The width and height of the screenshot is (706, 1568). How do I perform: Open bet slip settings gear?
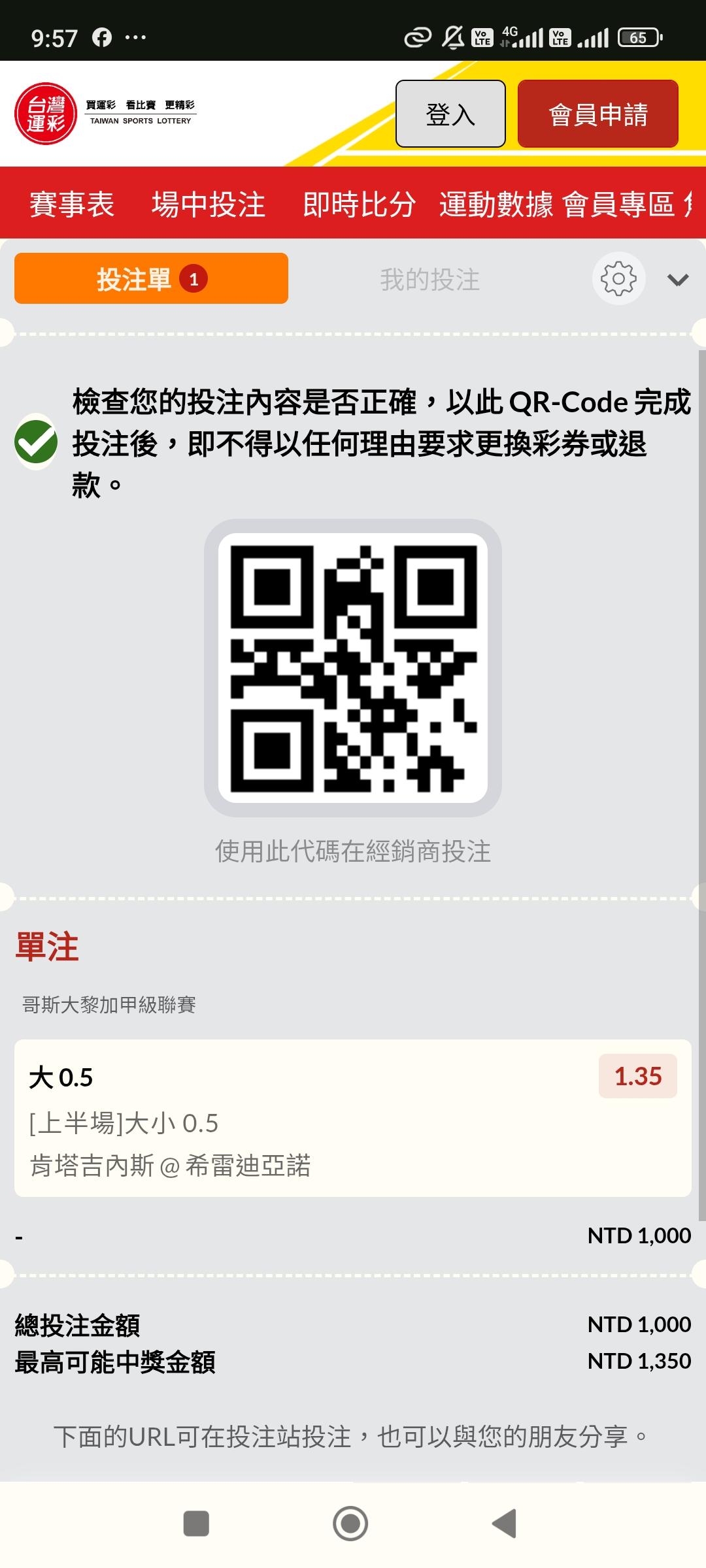point(618,278)
